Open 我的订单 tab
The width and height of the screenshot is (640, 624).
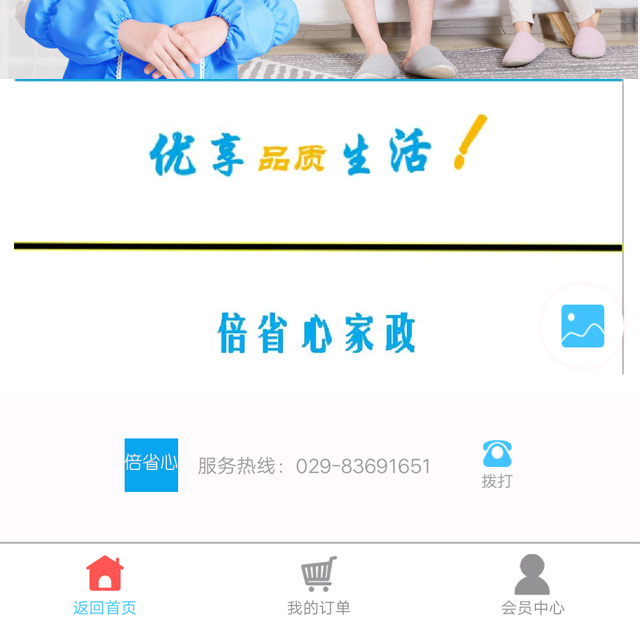click(x=319, y=586)
